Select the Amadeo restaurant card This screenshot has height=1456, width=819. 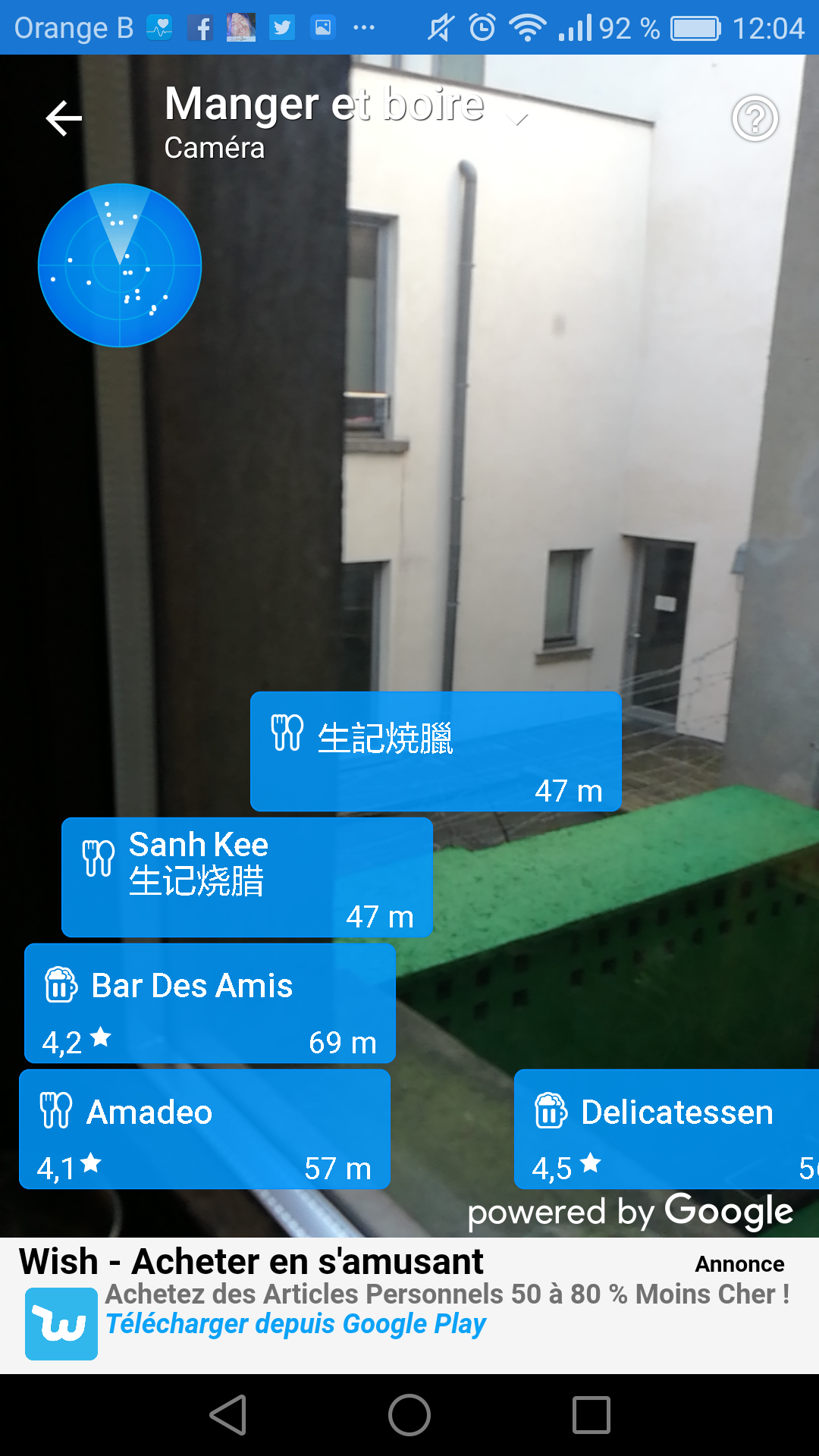click(205, 1128)
